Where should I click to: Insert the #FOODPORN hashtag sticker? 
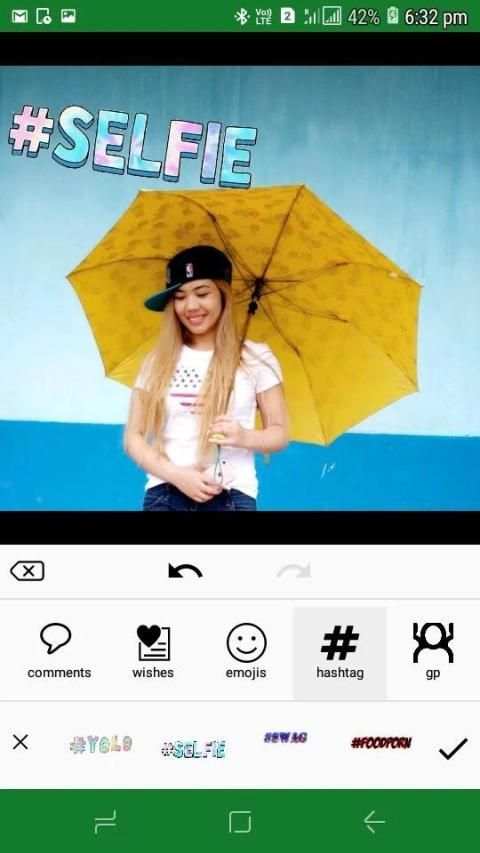381,743
